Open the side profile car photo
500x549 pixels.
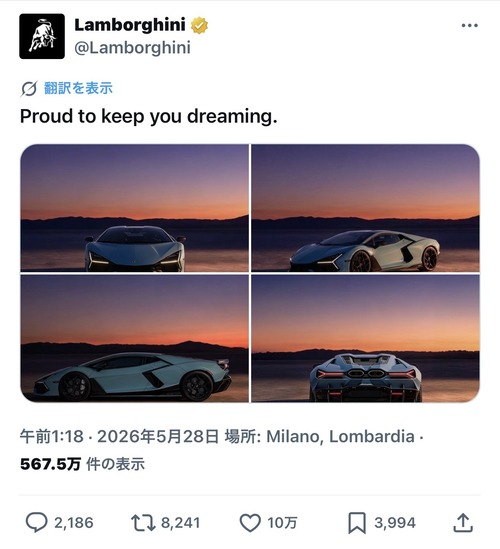(134, 338)
